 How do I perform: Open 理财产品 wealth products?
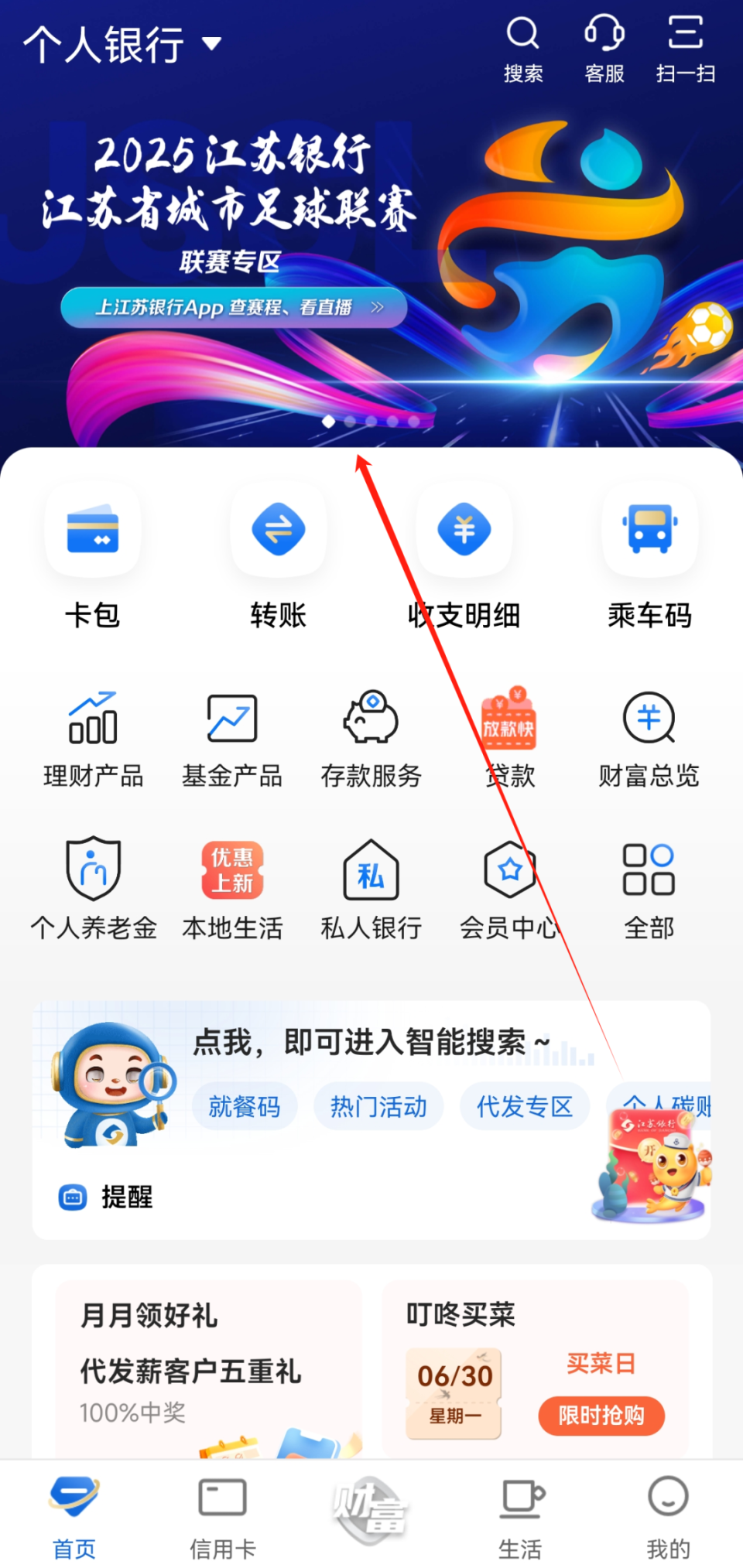[93, 740]
